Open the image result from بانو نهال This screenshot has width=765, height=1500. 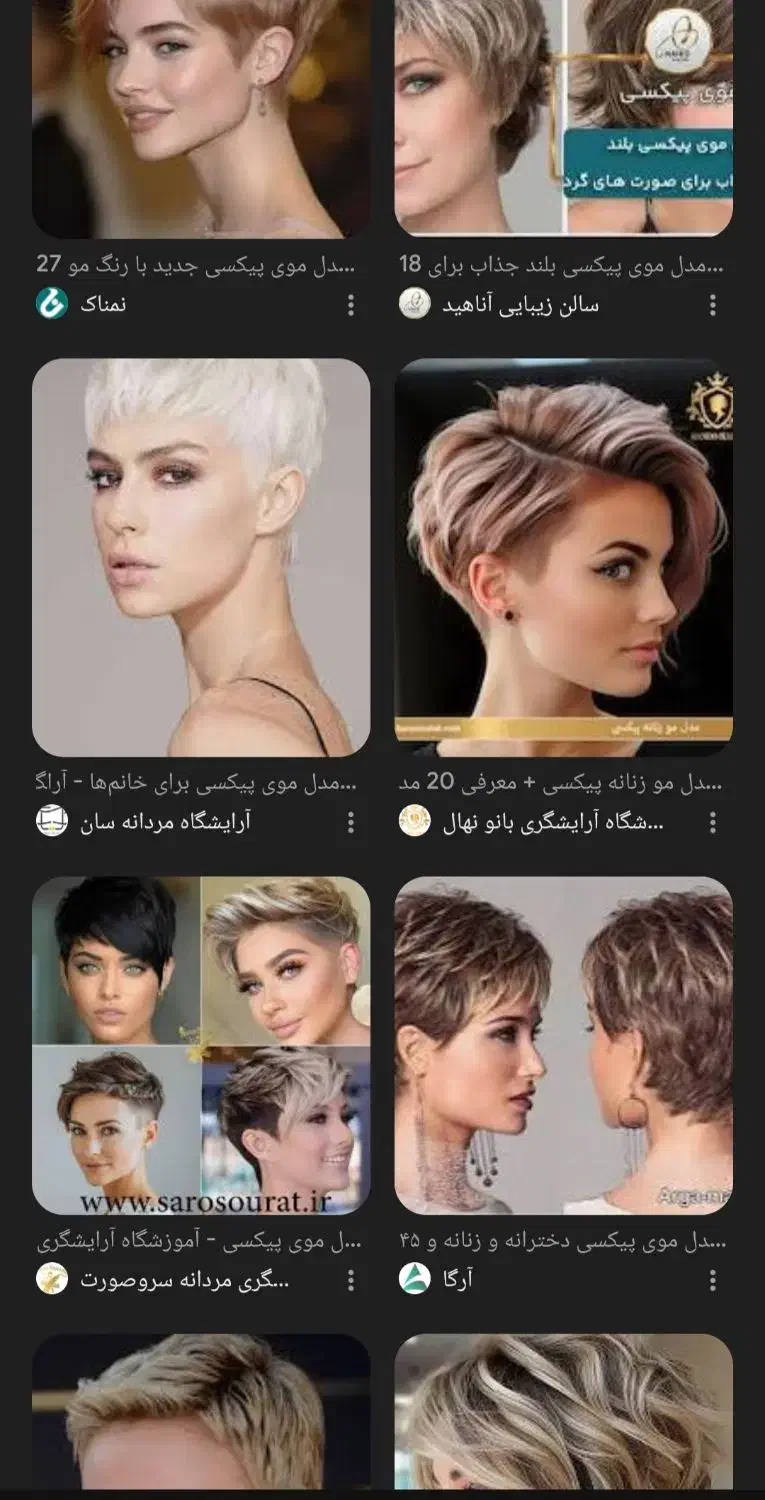pyautogui.click(x=563, y=557)
